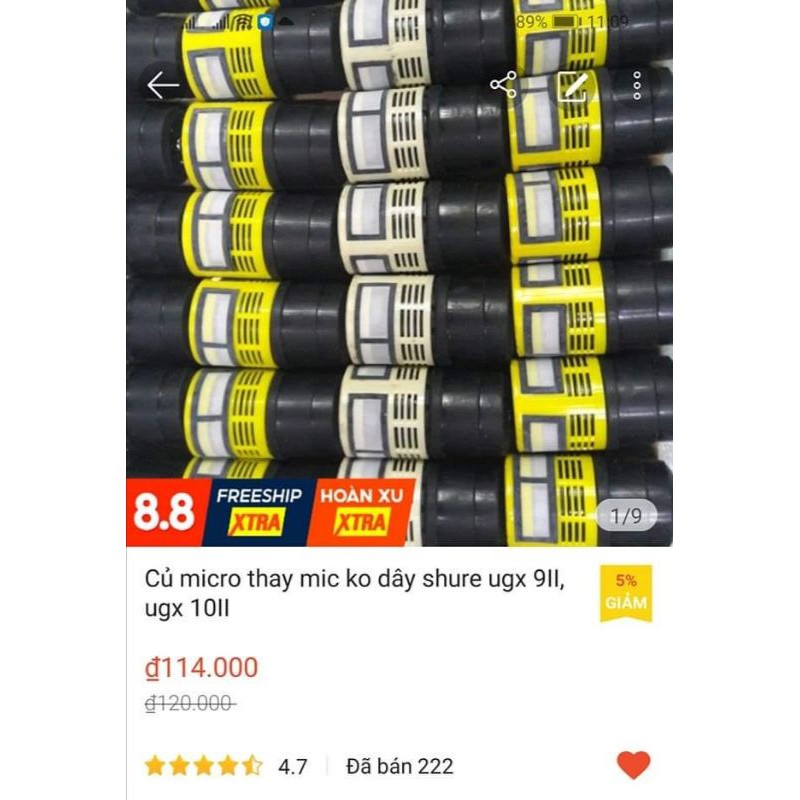
Task: Share this microphone product listing
Action: tap(504, 86)
